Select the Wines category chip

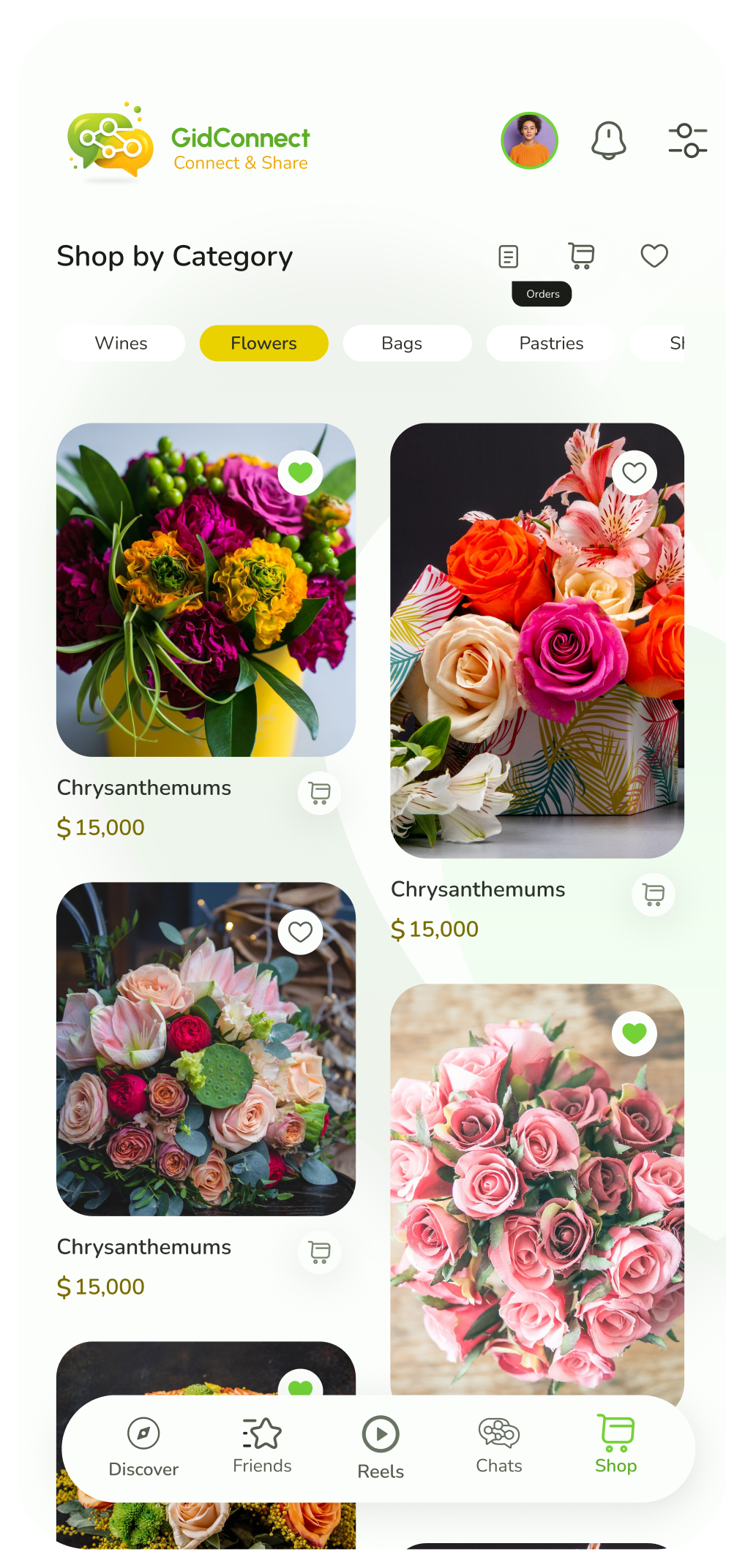(x=121, y=343)
